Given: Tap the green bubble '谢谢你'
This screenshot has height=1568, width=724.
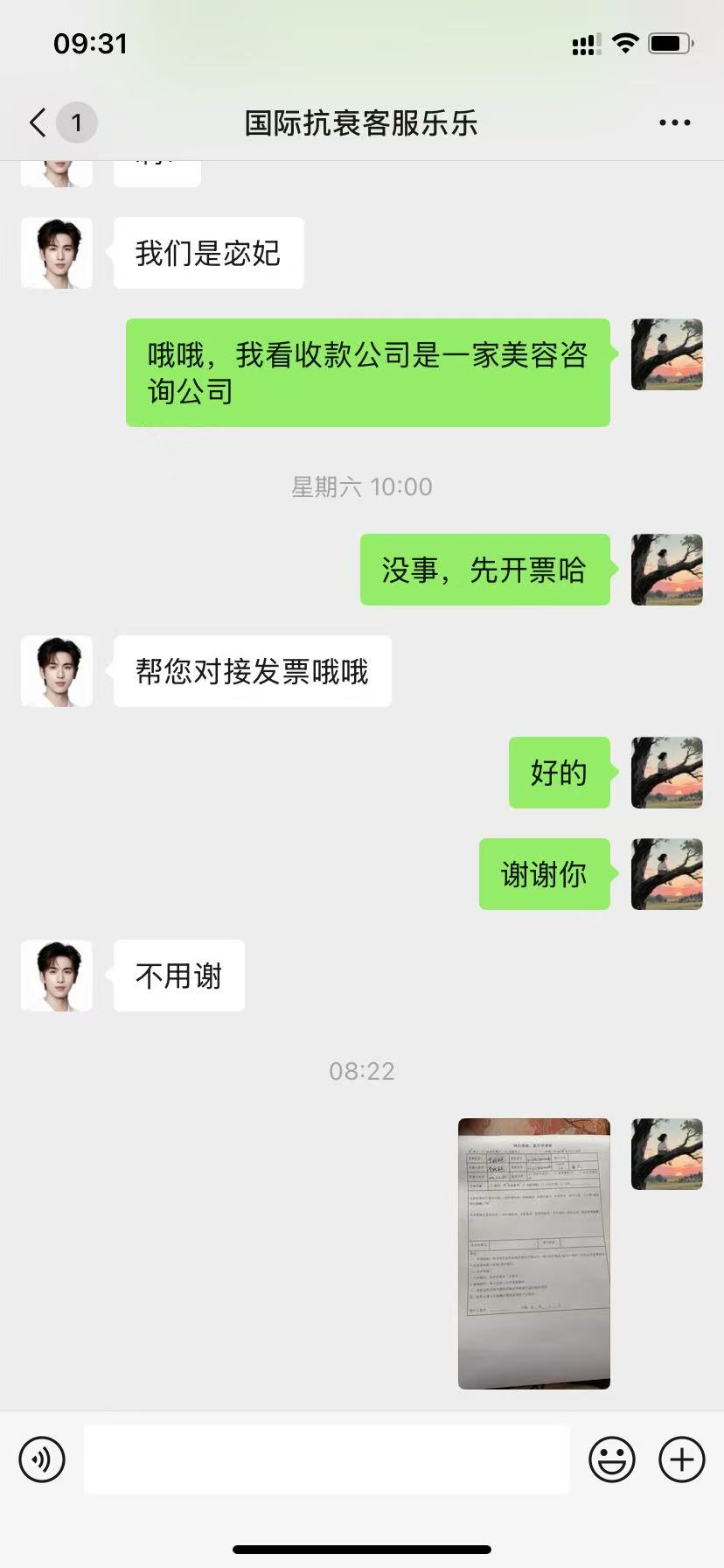Looking at the screenshot, I should (x=544, y=874).
